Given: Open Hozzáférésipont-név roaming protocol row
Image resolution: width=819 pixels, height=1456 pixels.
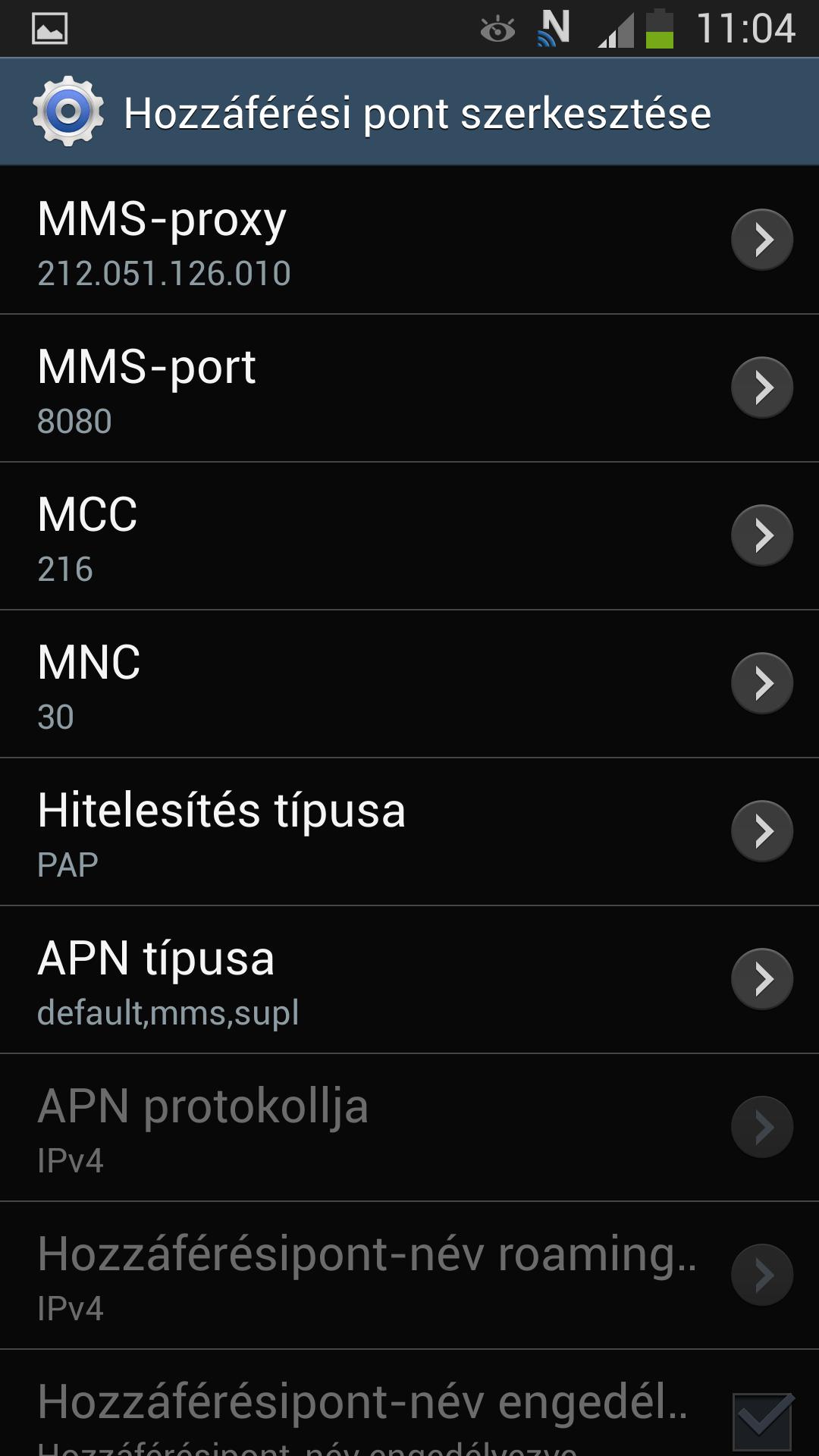Looking at the screenshot, I should click(409, 1276).
